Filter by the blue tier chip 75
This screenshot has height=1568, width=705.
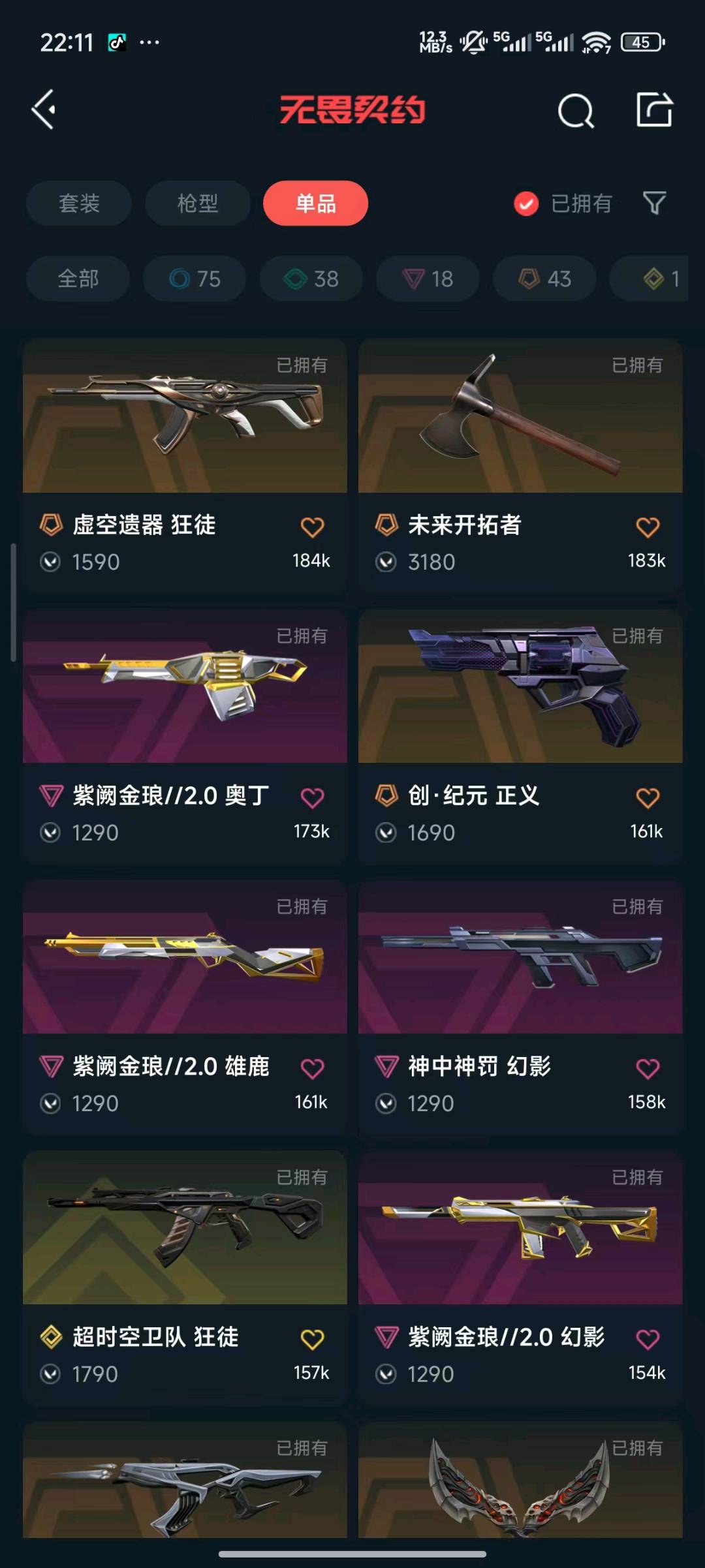click(195, 279)
